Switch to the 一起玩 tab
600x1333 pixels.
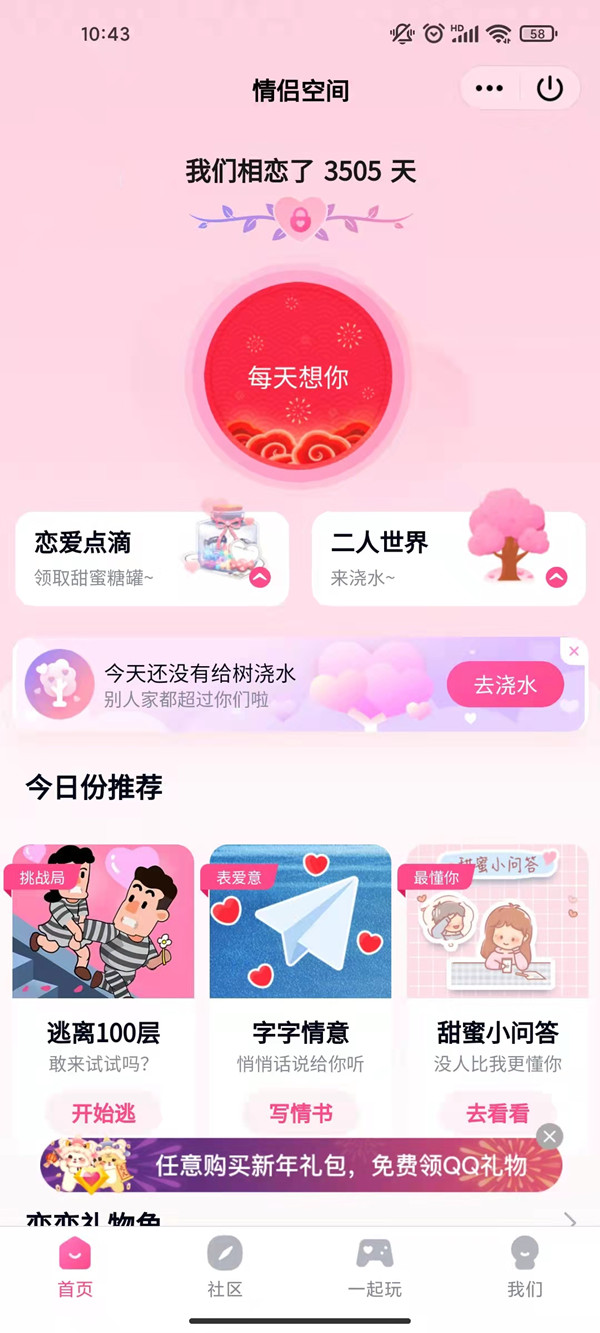click(x=375, y=1266)
